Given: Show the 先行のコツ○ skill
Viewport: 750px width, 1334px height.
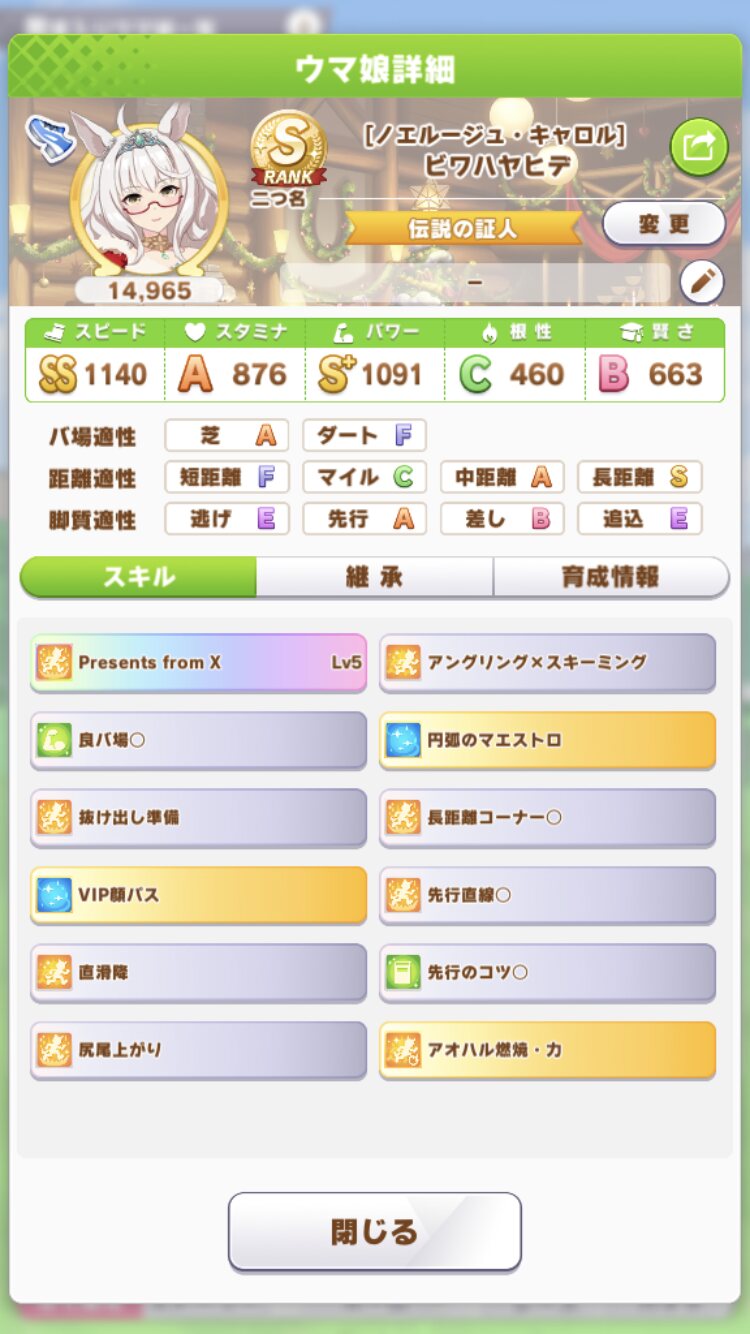Looking at the screenshot, I should coord(547,972).
